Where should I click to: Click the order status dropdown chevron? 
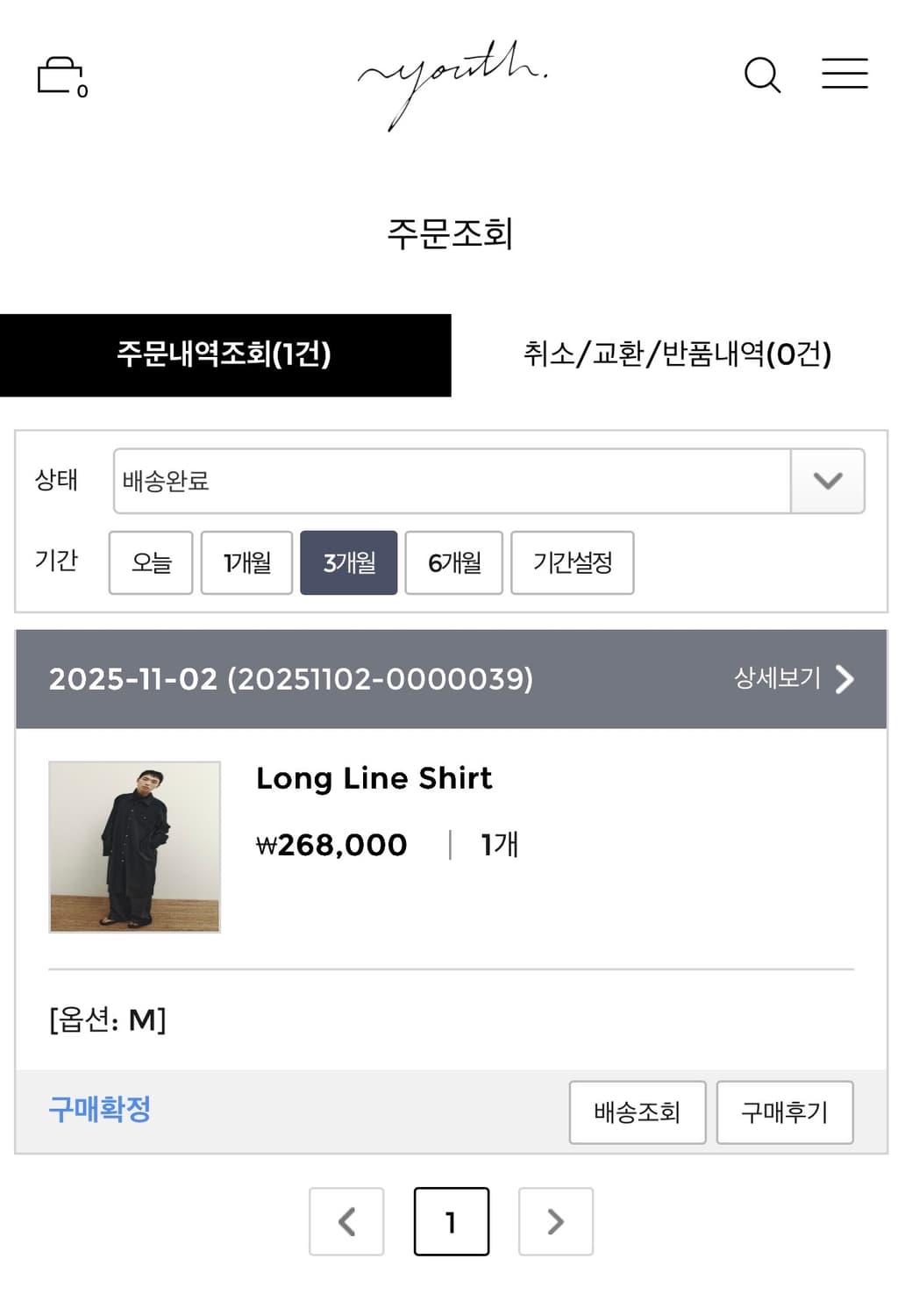click(x=825, y=481)
